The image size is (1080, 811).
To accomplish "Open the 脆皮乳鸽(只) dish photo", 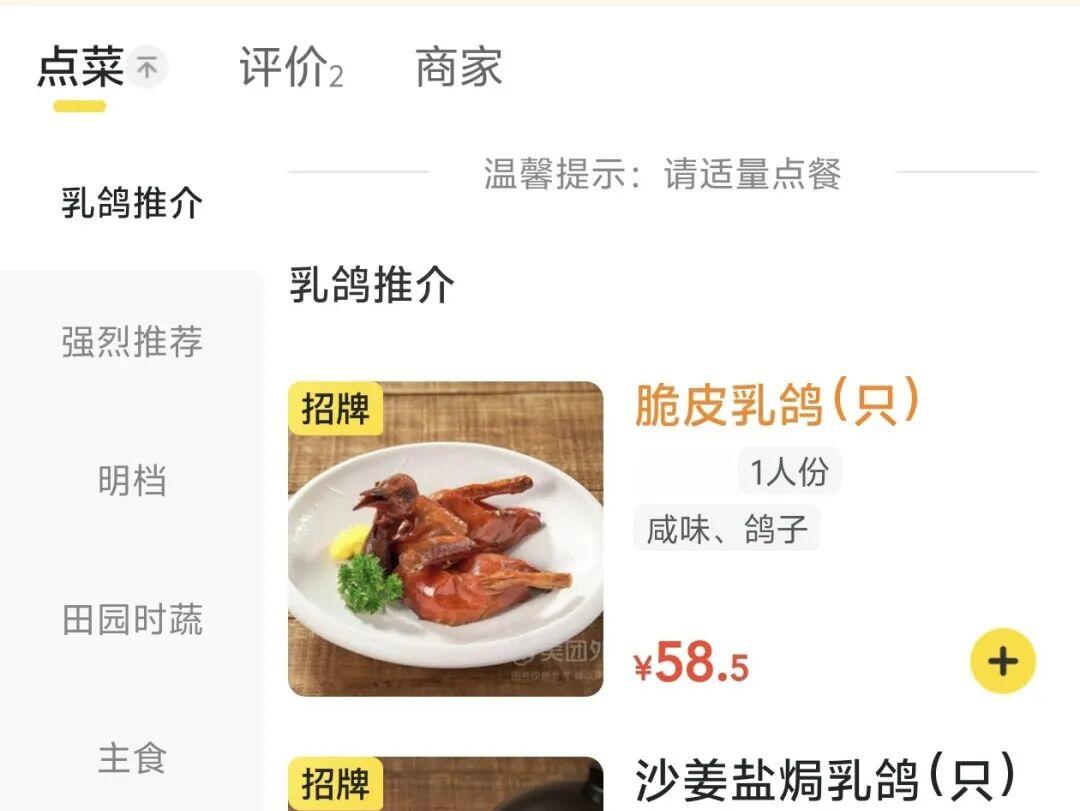I will click(x=445, y=538).
